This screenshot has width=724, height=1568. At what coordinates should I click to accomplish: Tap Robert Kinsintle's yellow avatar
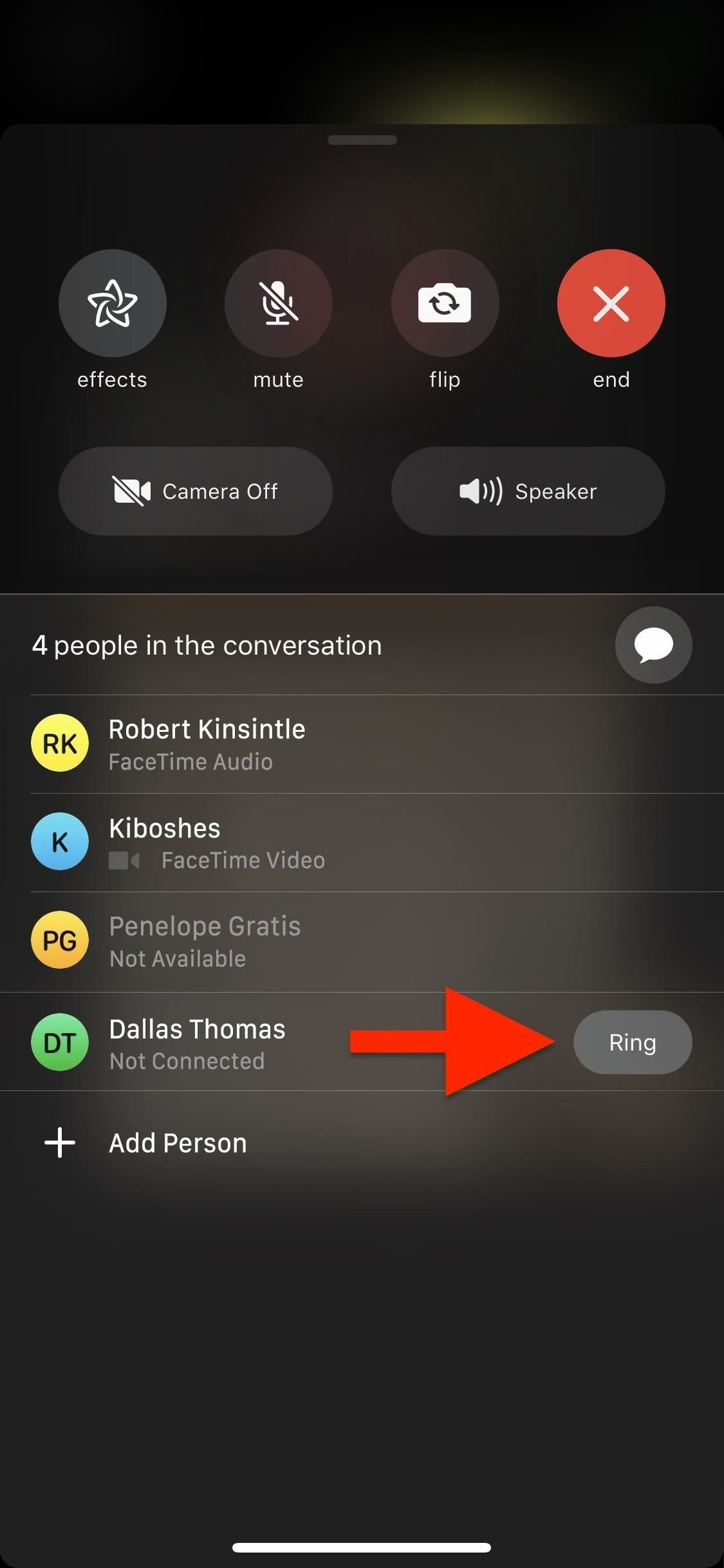[59, 743]
